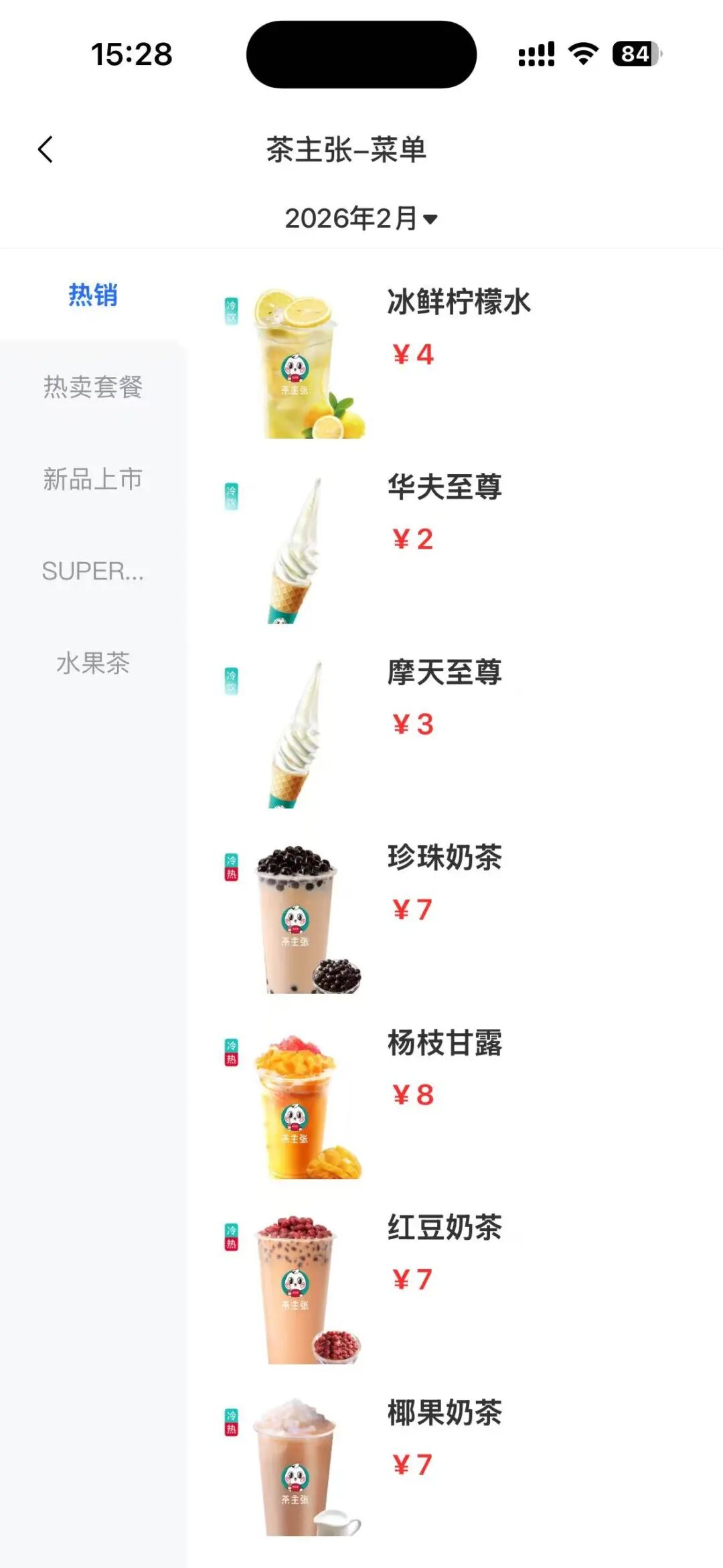Switch to the 水果茶 category

93,664
